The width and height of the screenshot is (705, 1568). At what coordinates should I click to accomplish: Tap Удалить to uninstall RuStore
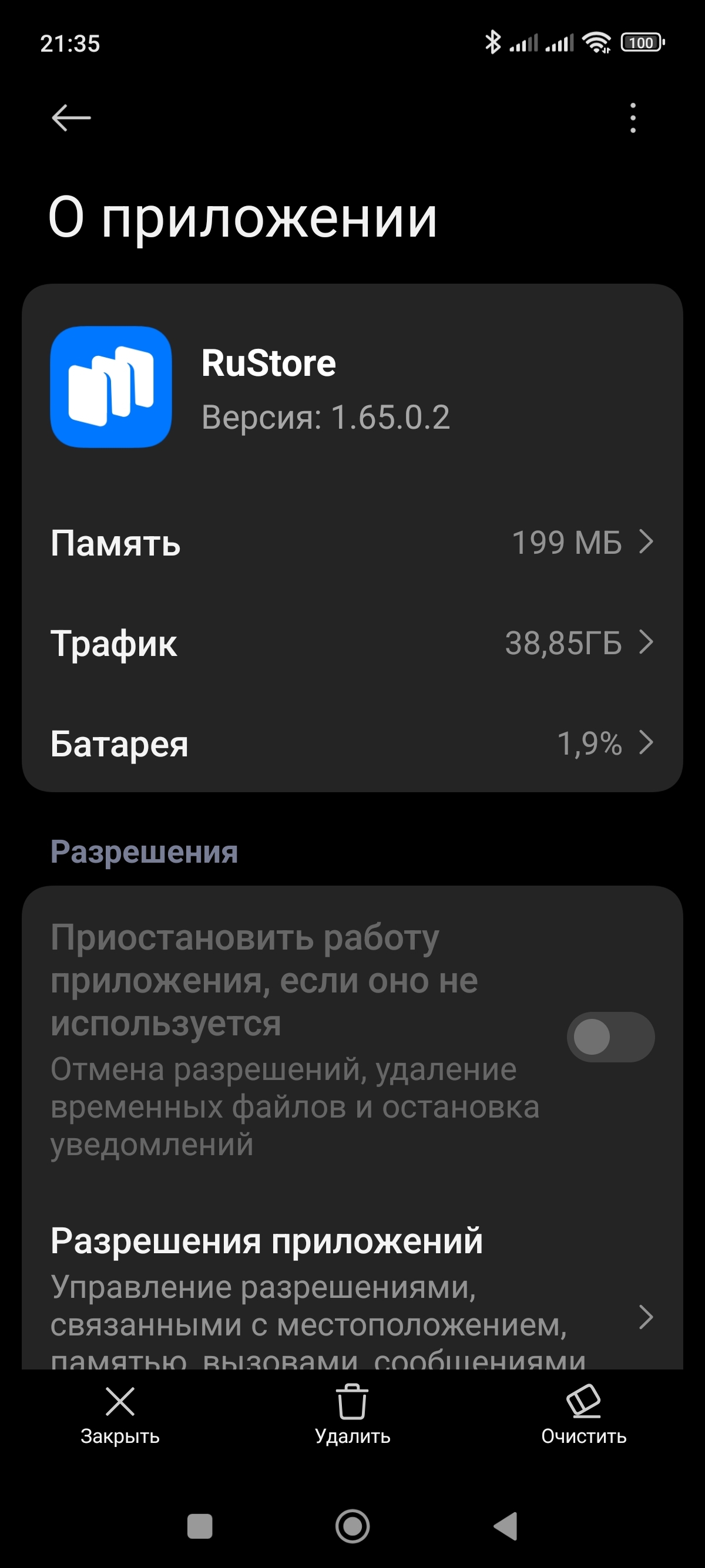point(352,1416)
